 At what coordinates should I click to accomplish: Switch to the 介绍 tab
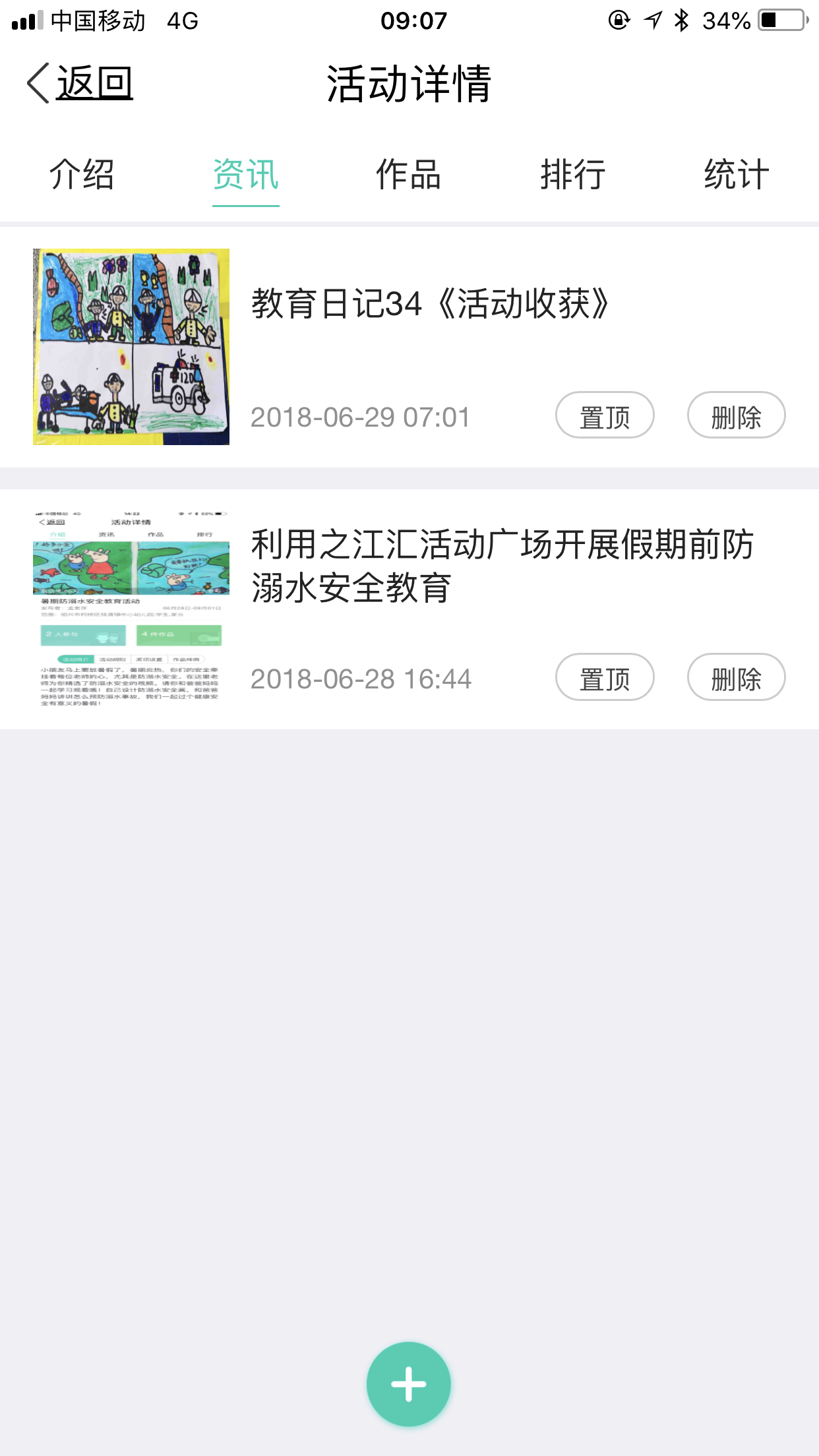coord(82,175)
